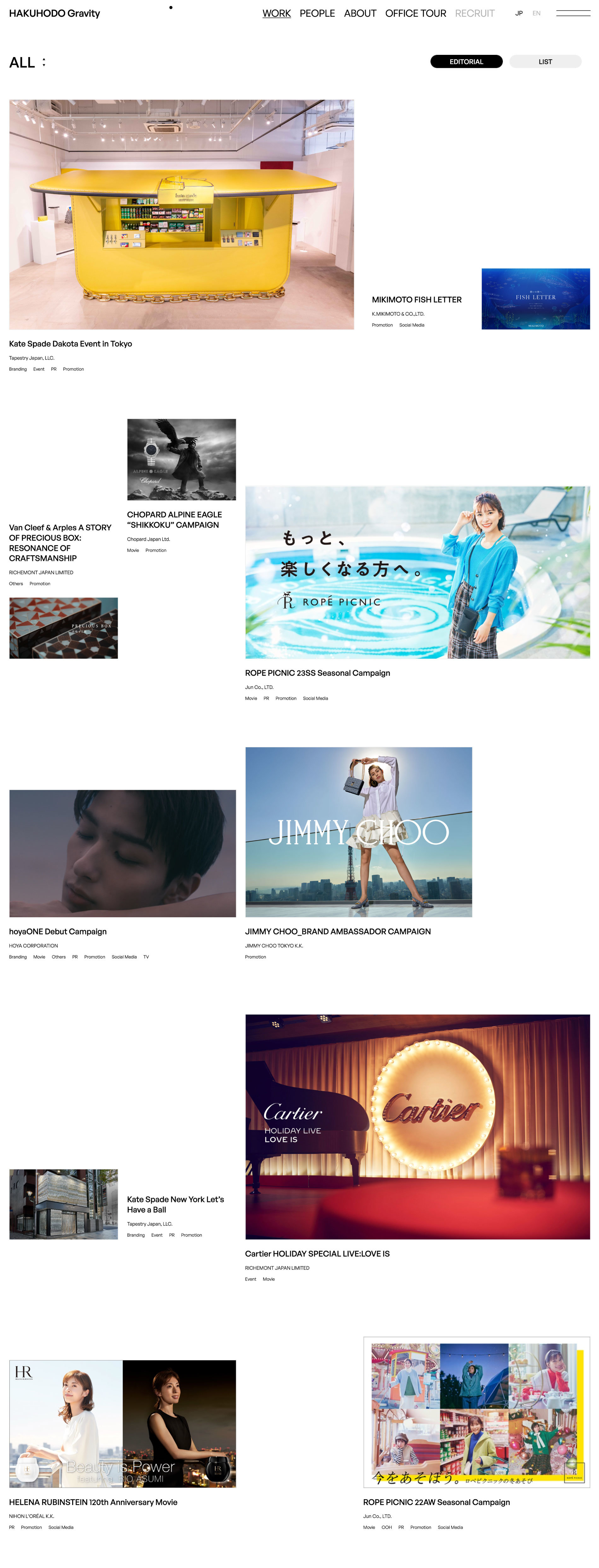This screenshot has width=599, height=1568.
Task: Visit the OFFICE TOUR page
Action: (x=415, y=13)
